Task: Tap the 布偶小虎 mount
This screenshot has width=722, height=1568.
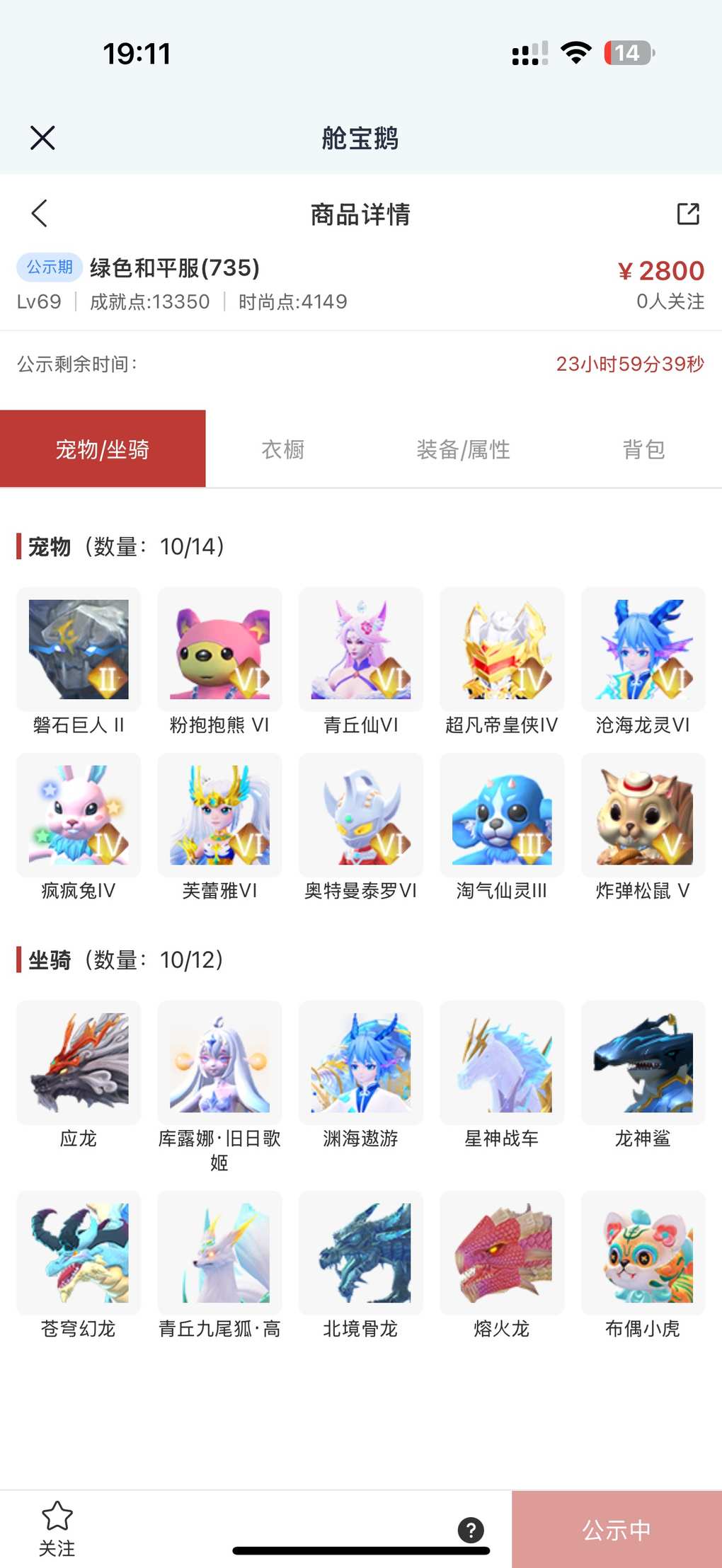Action: click(x=643, y=1253)
